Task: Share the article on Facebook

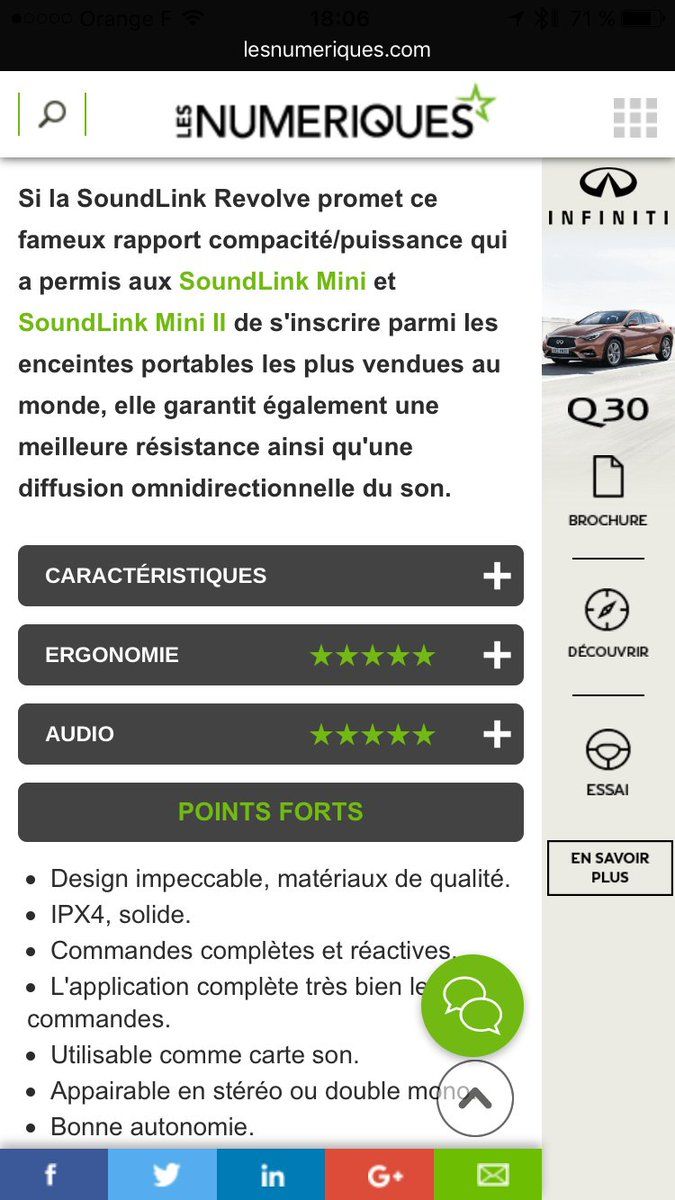Action: point(54,1174)
